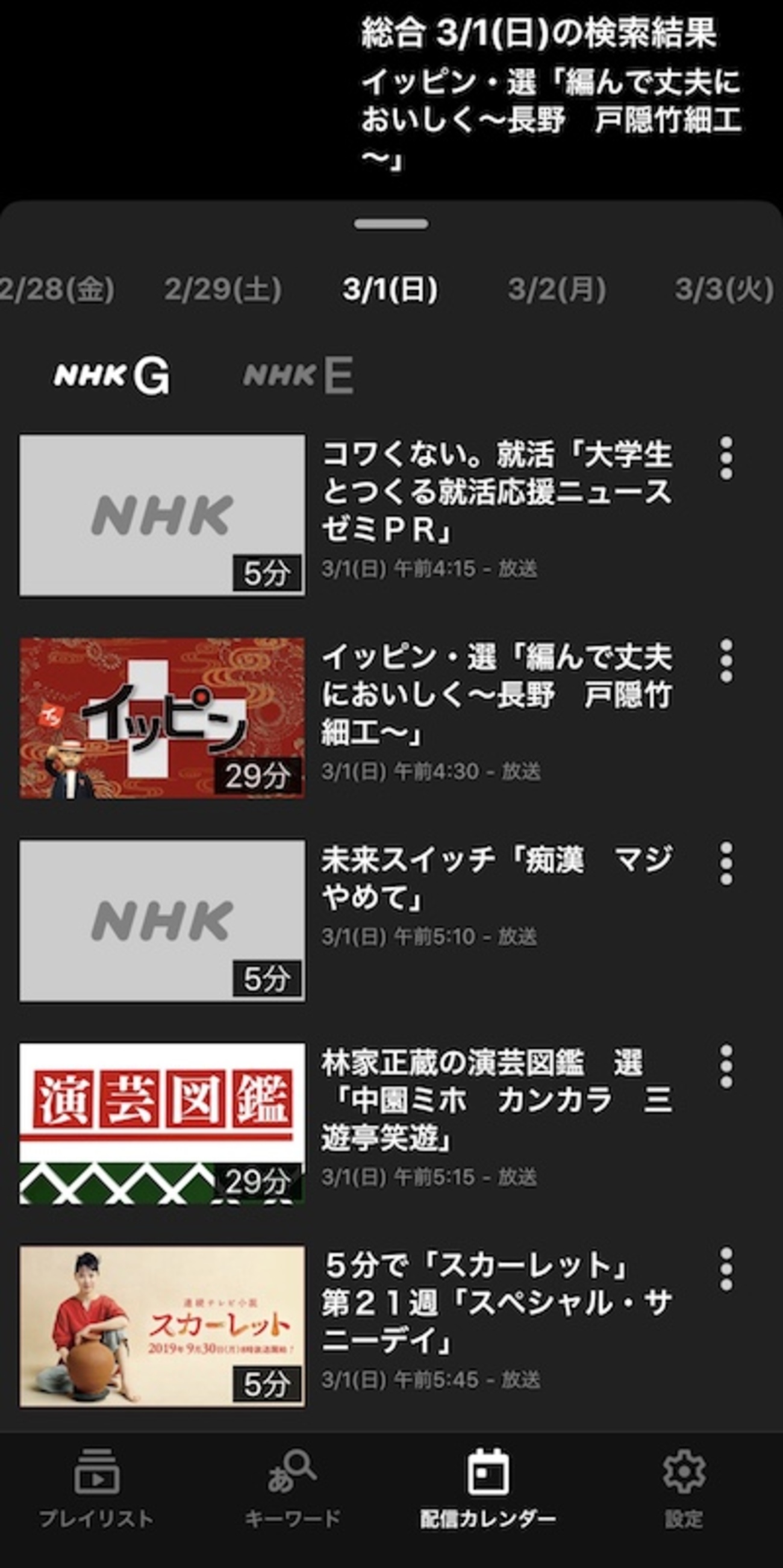
Task: Switch to the NHK E channel
Action: [298, 375]
